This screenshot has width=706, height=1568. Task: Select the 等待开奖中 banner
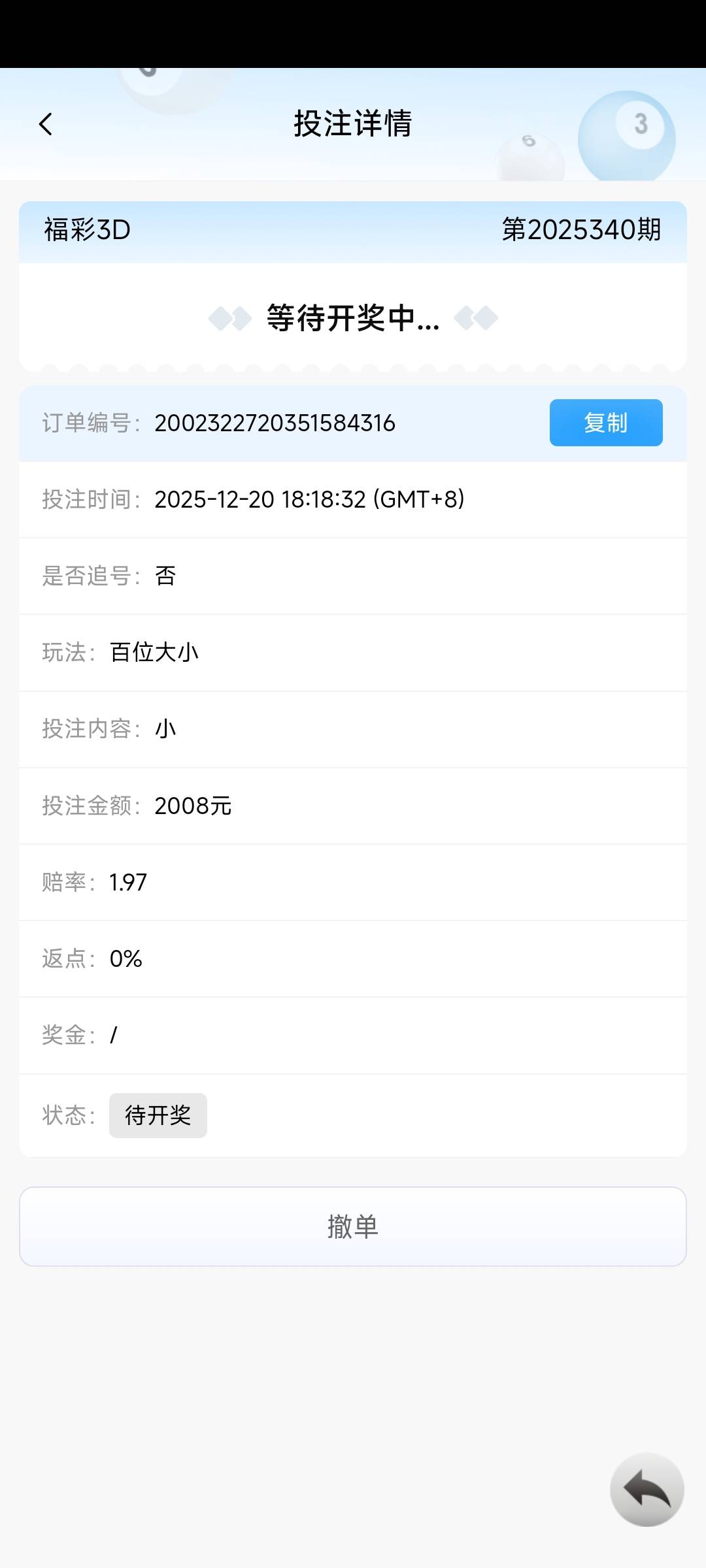(353, 319)
